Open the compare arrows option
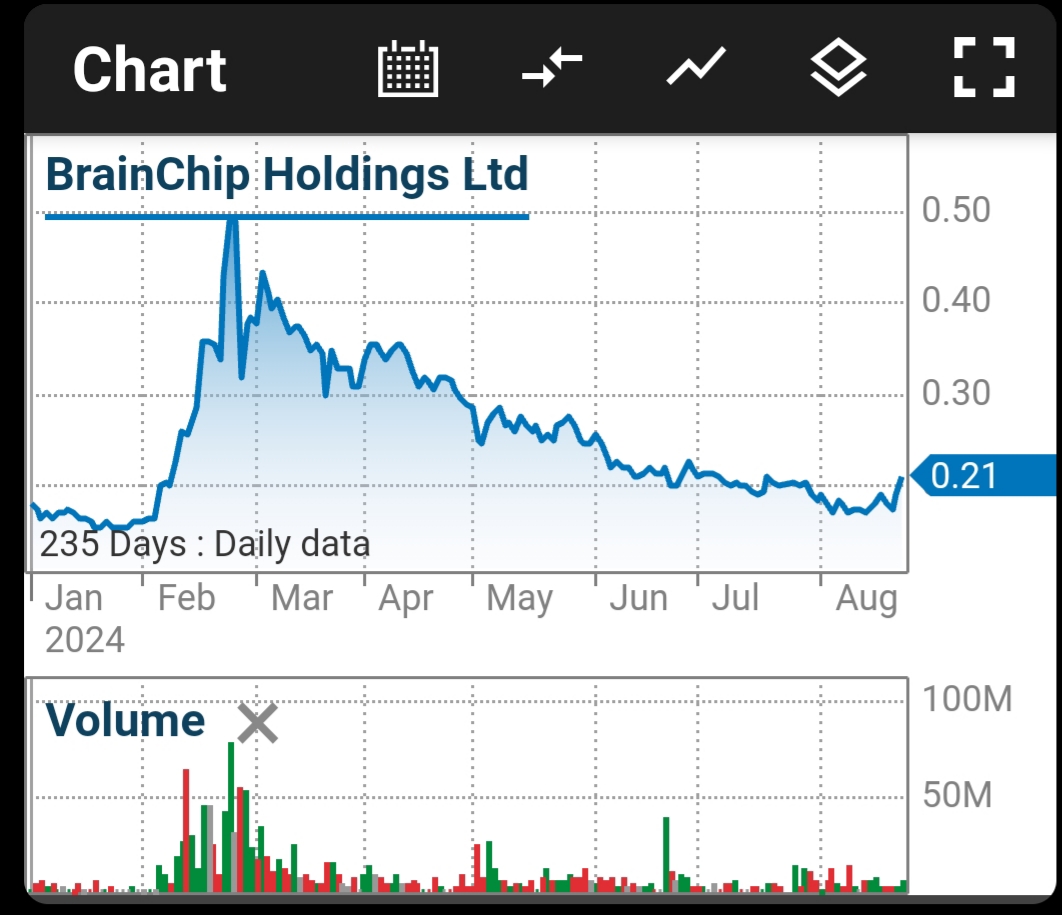Image resolution: width=1062 pixels, height=915 pixels. [x=552, y=68]
